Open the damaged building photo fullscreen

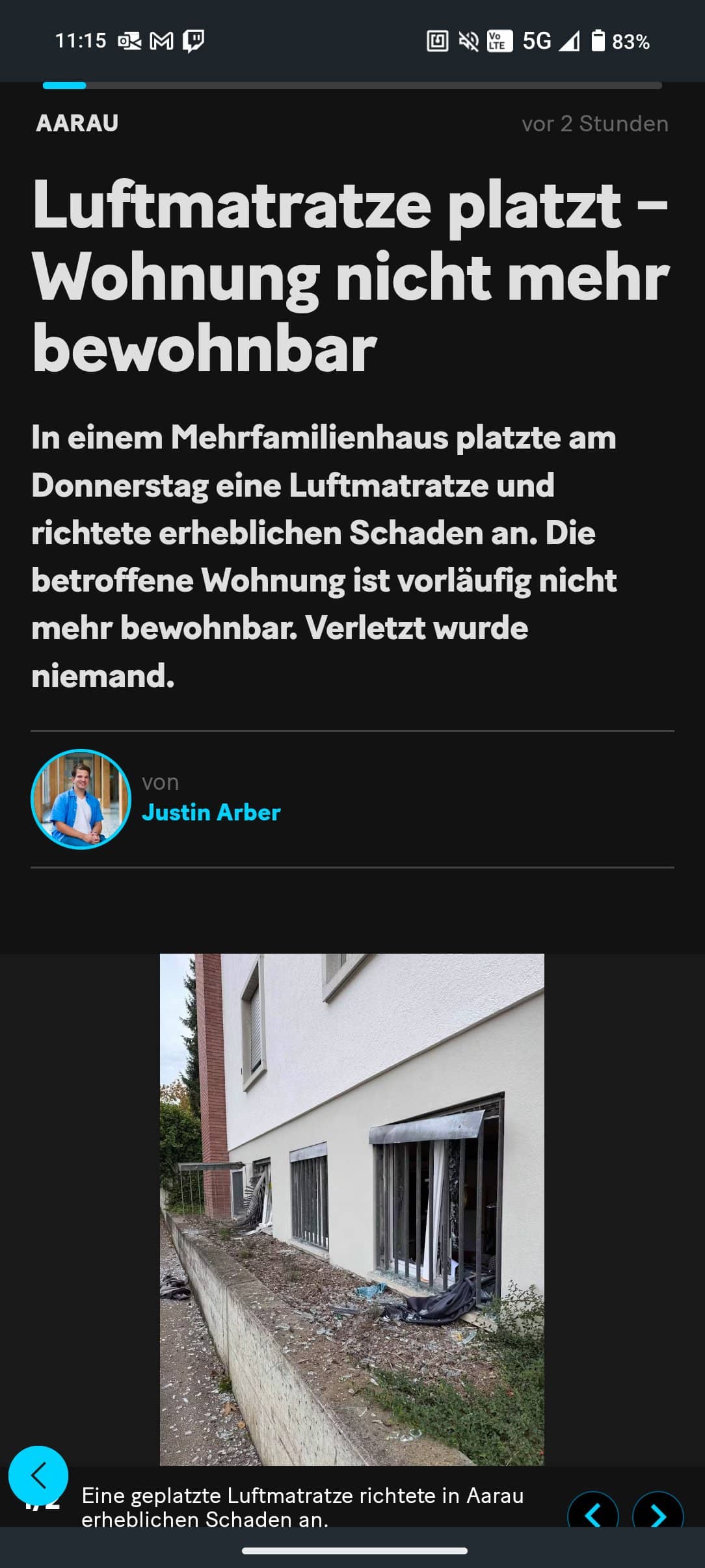point(352,1209)
